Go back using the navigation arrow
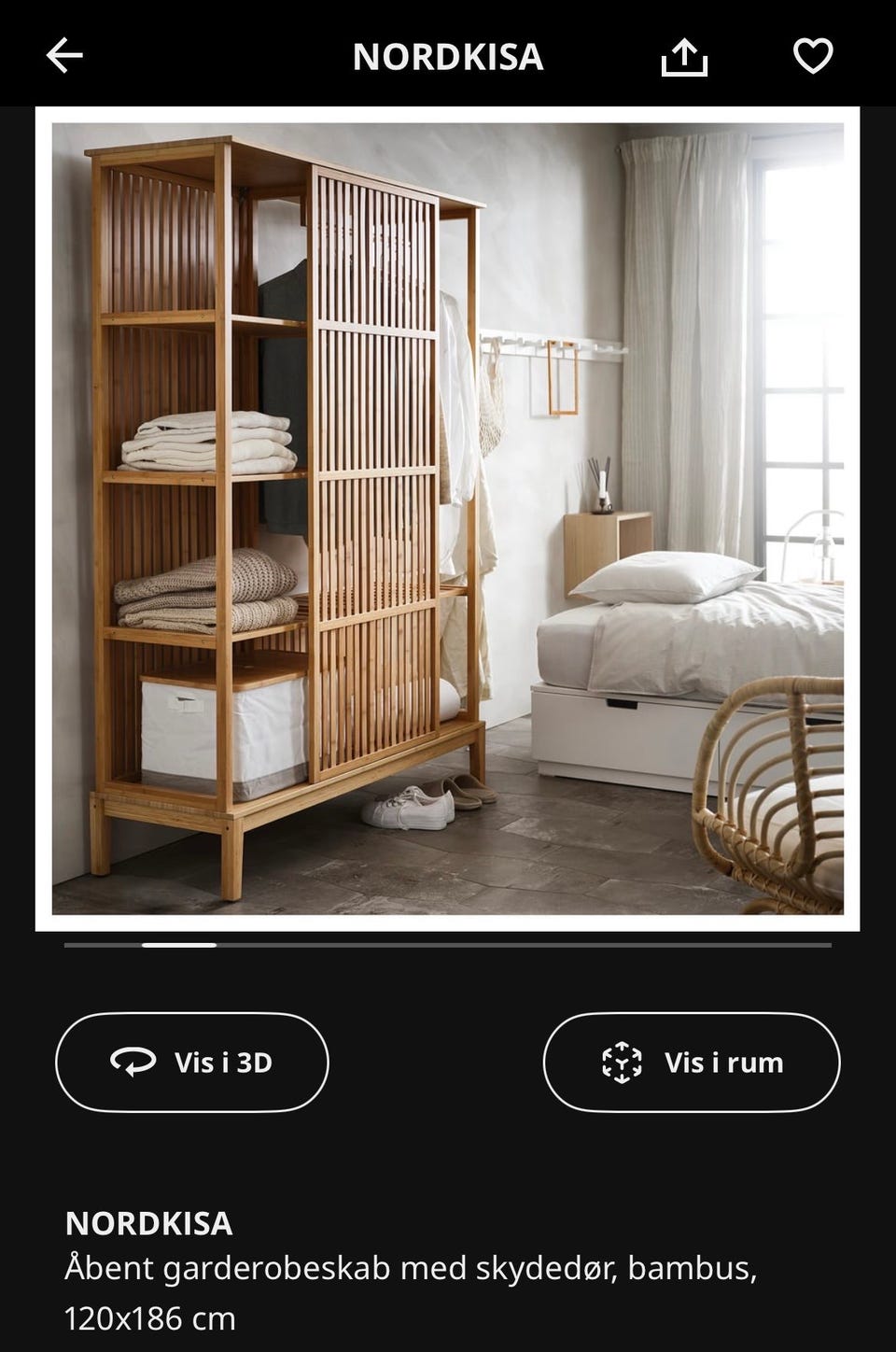896x1352 pixels. coord(63,56)
